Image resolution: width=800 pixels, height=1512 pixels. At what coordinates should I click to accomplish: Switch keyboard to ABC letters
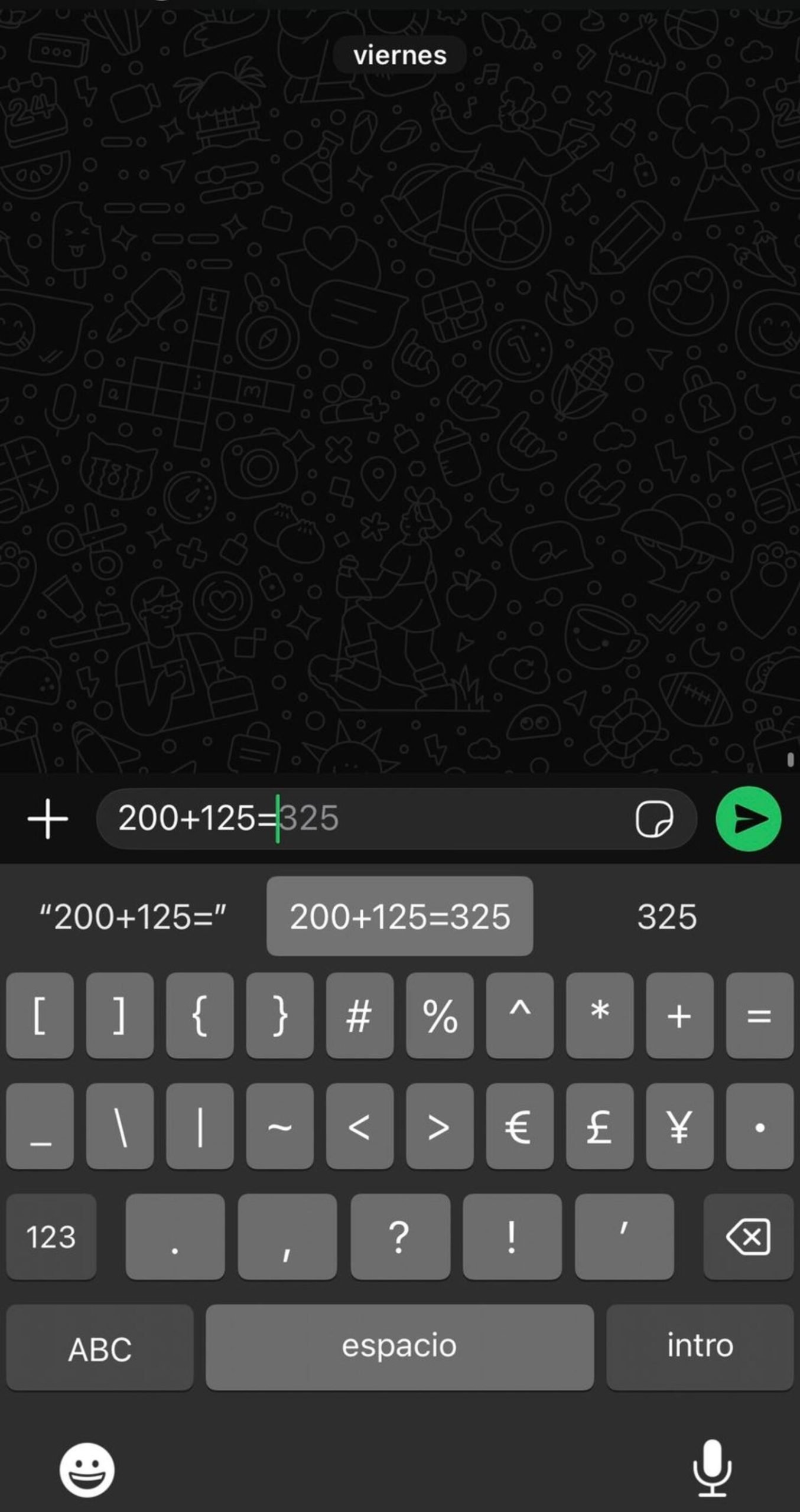[99, 1349]
